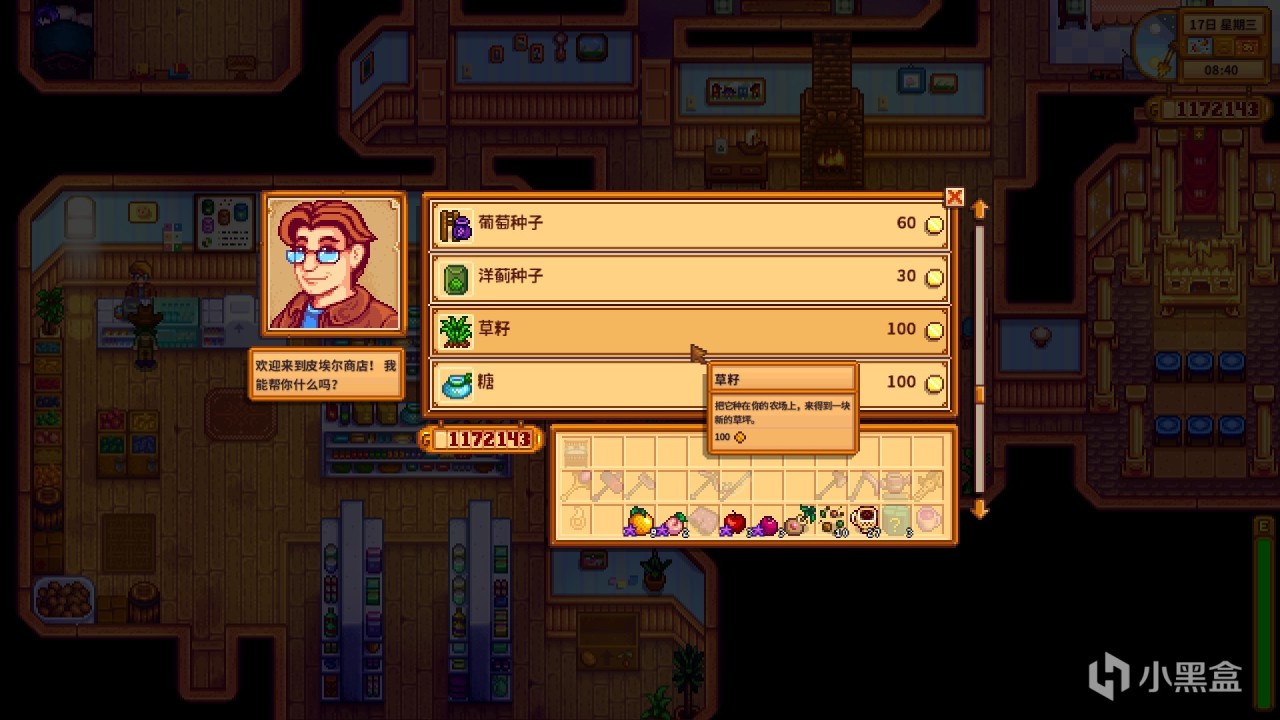
Task: Buy the grape seeds (葡萄种子) for 60
Action: [x=690, y=224]
